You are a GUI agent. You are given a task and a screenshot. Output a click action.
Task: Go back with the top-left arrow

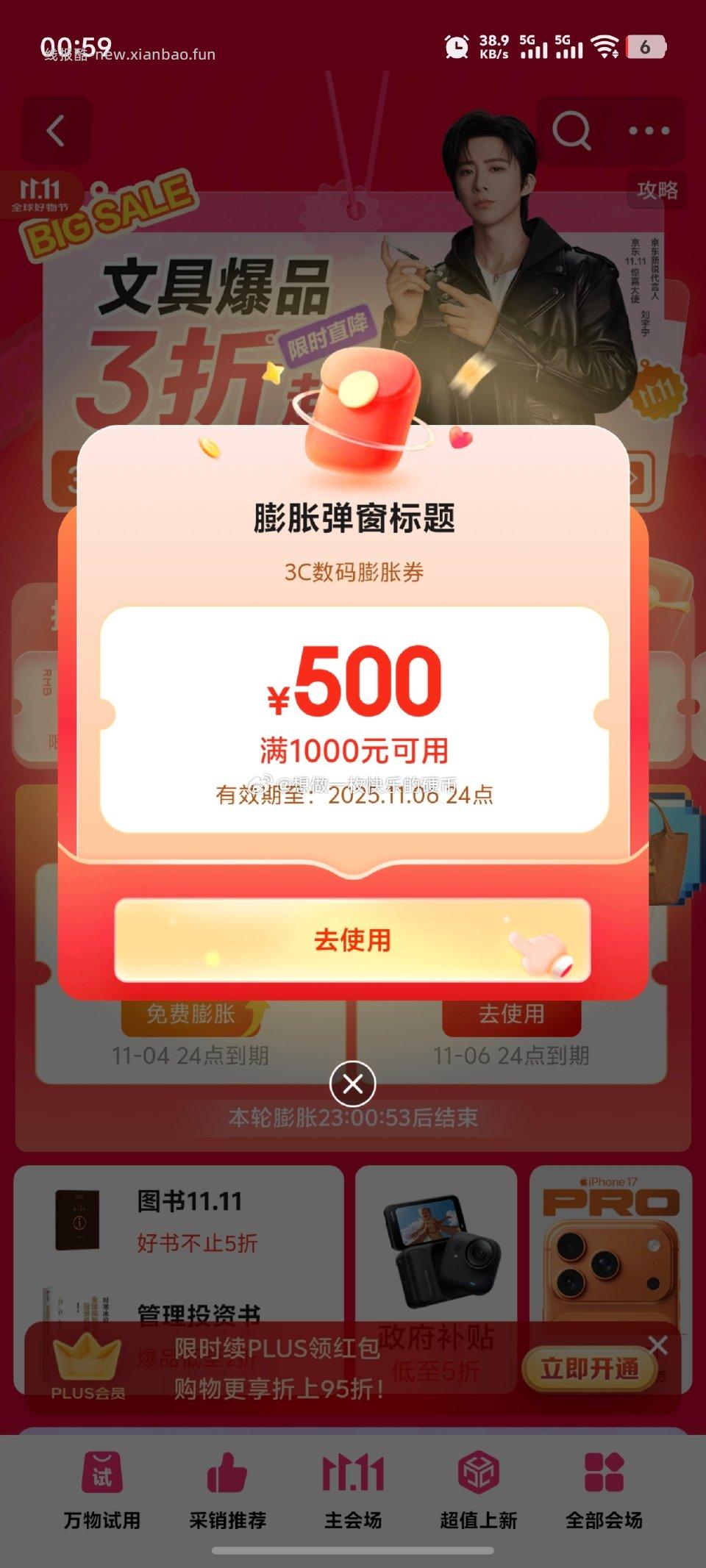pyautogui.click(x=56, y=131)
